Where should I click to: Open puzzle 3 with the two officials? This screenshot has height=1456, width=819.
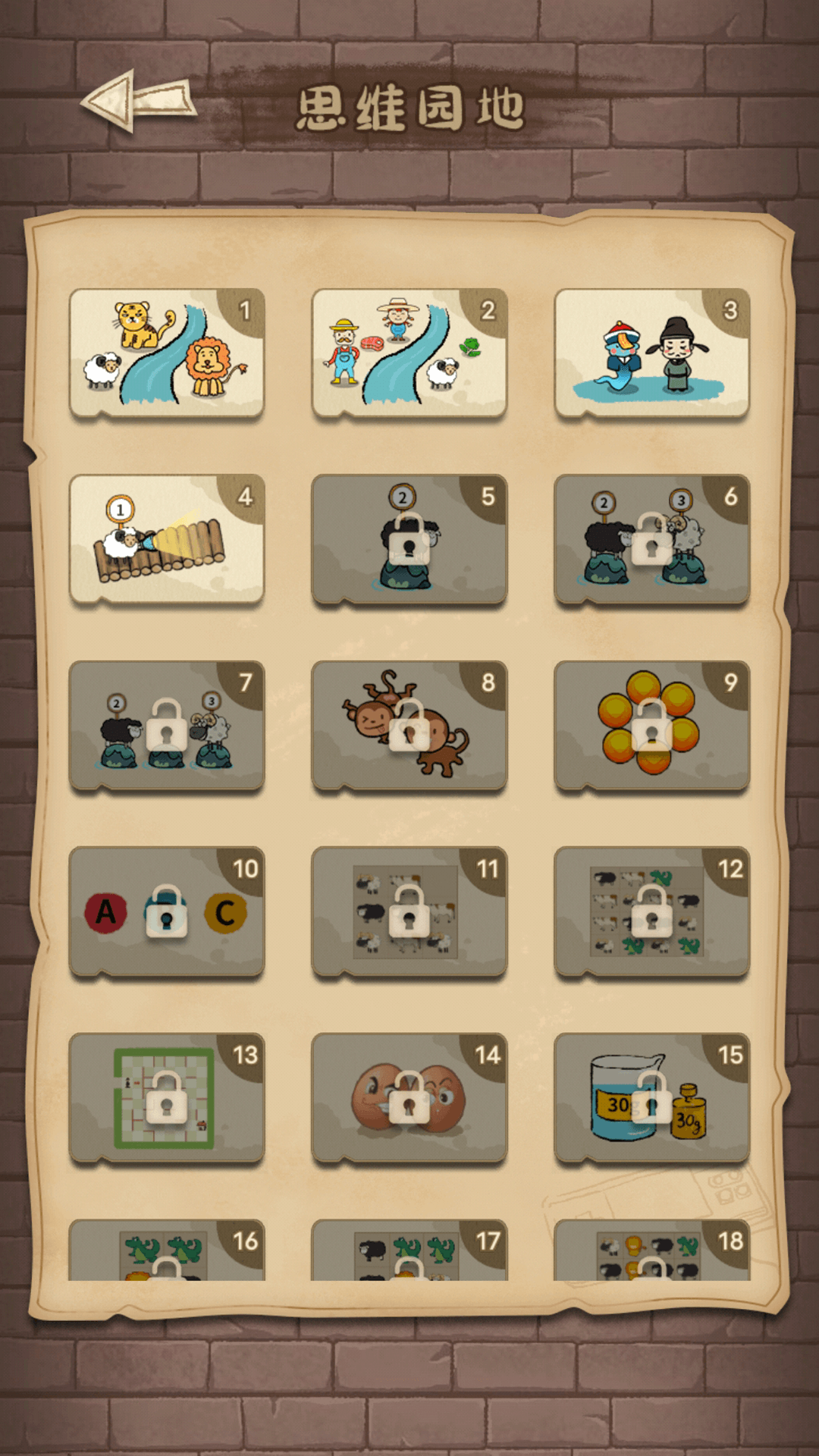point(652,352)
